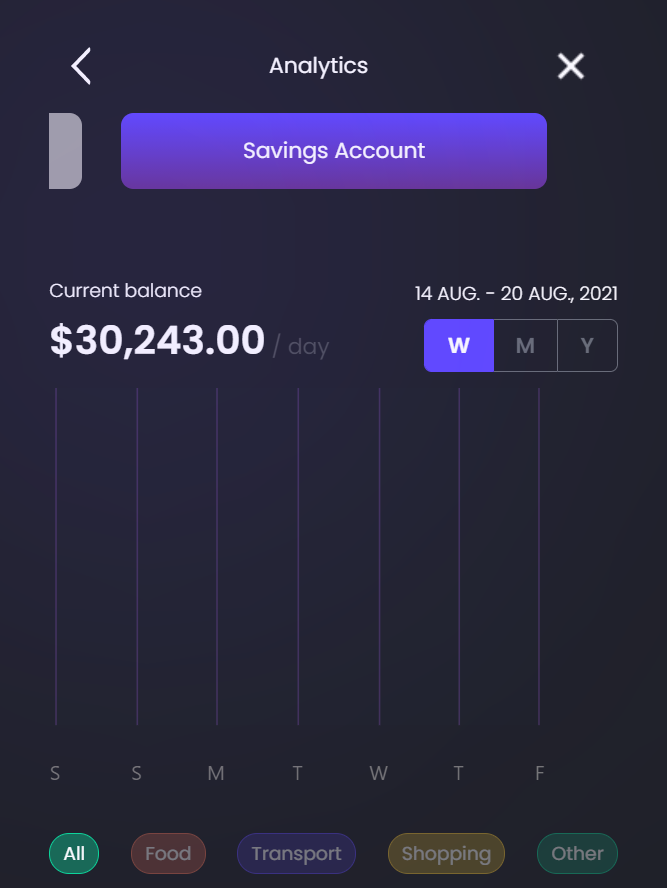The image size is (667, 888).
Task: Filter analytics by Shopping
Action: coord(446,854)
